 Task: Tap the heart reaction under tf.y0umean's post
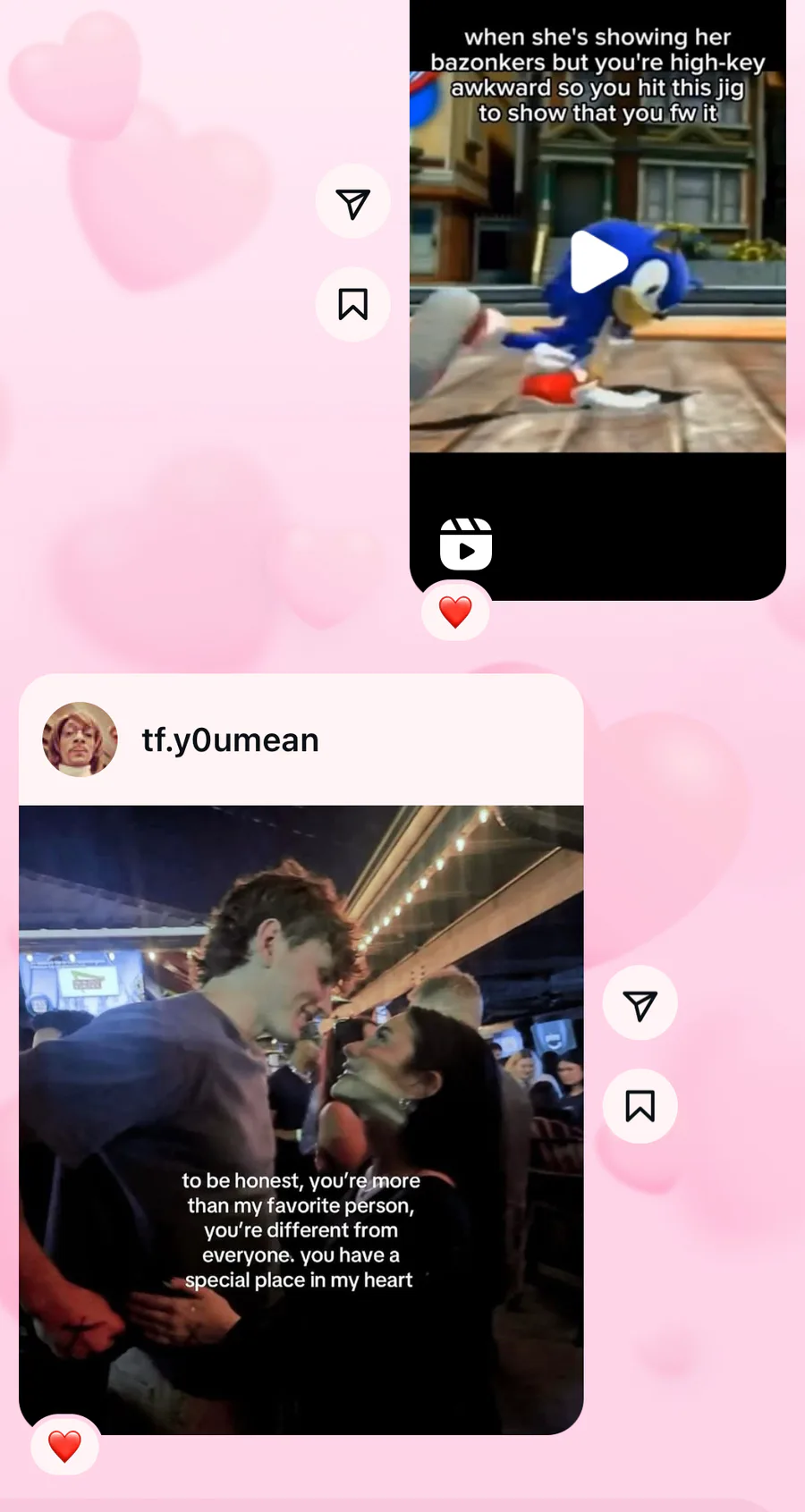click(x=64, y=1445)
